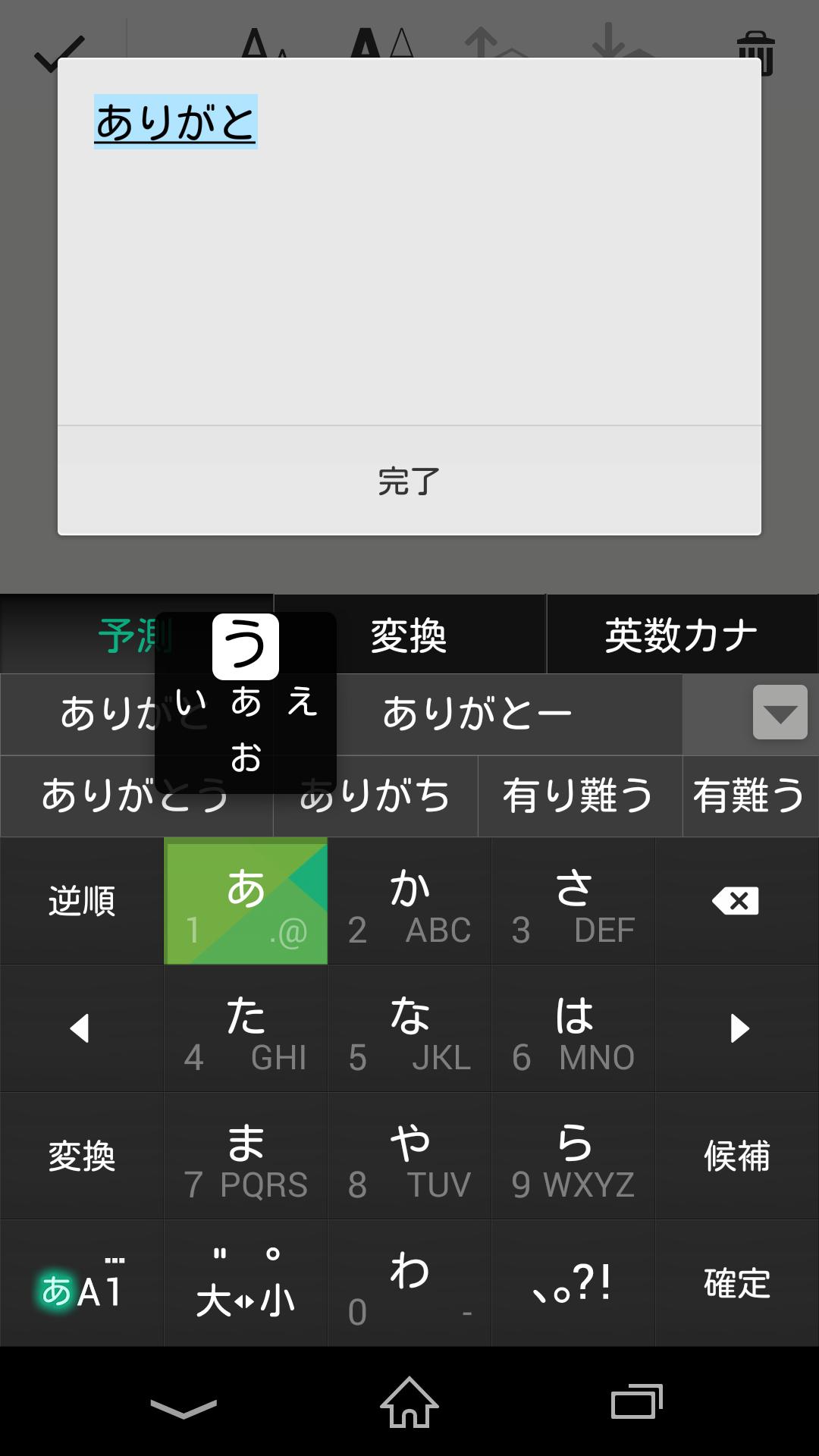
Task: Switch to the 変換 conversion tab
Action: pyautogui.click(x=409, y=635)
